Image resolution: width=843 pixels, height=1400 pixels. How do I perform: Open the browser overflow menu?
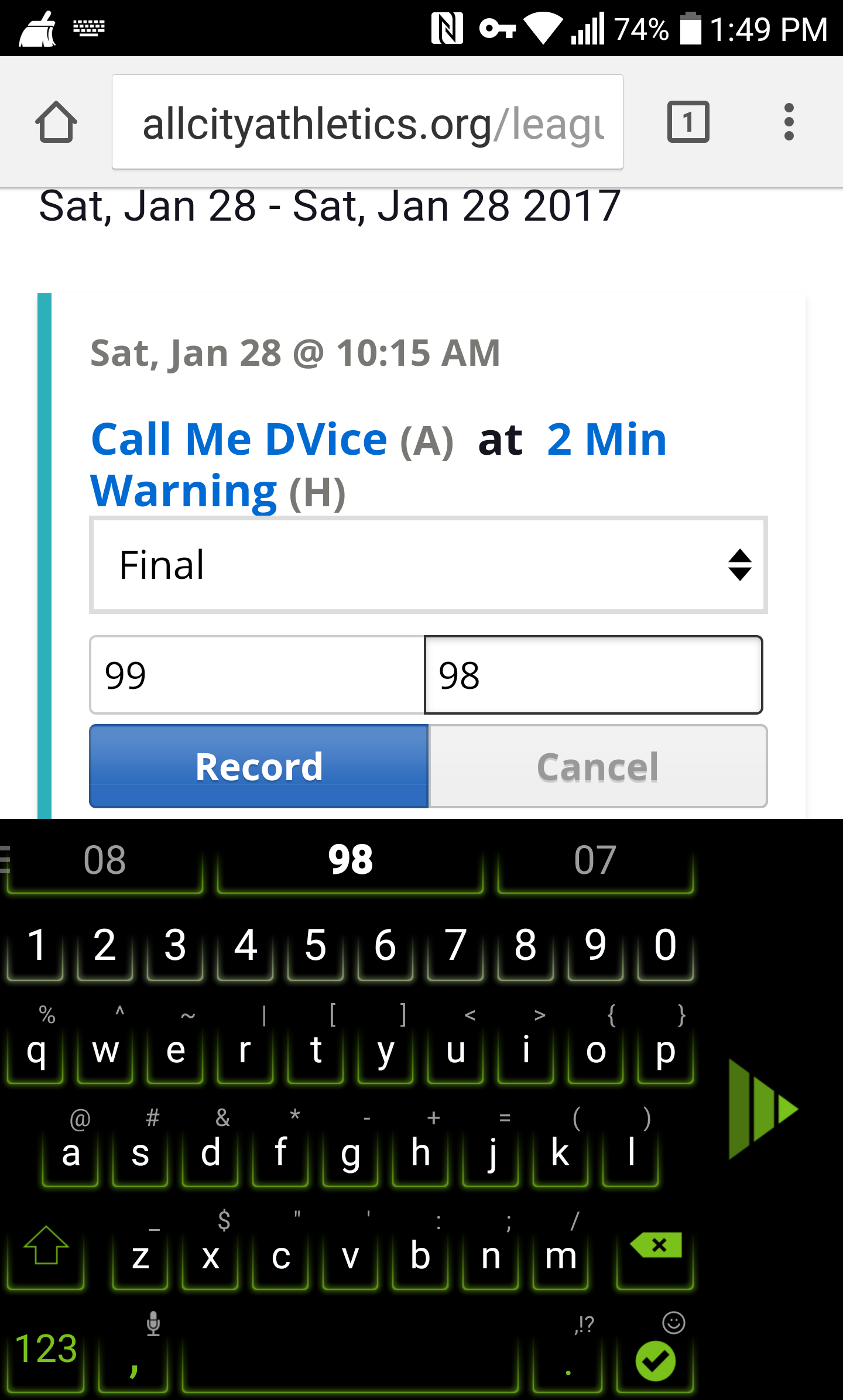[789, 122]
